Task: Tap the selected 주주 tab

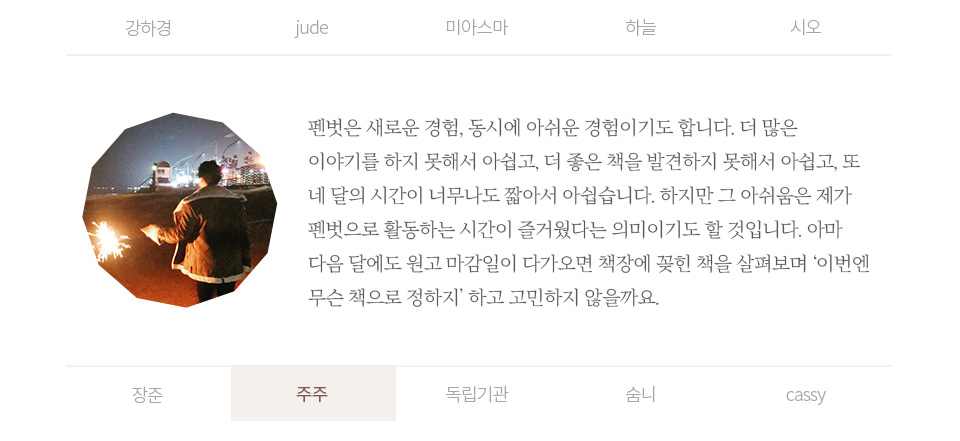Action: [x=312, y=394]
